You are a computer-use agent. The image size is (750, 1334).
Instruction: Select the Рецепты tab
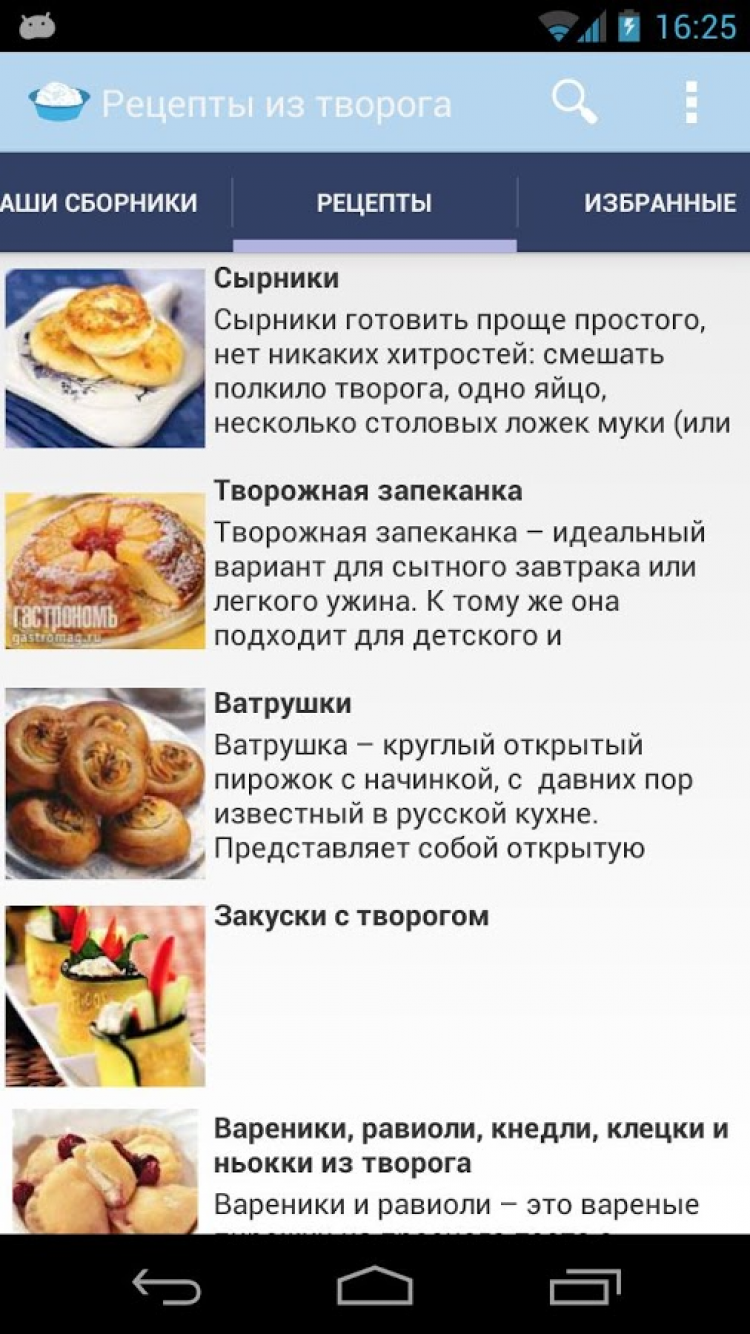pos(374,203)
